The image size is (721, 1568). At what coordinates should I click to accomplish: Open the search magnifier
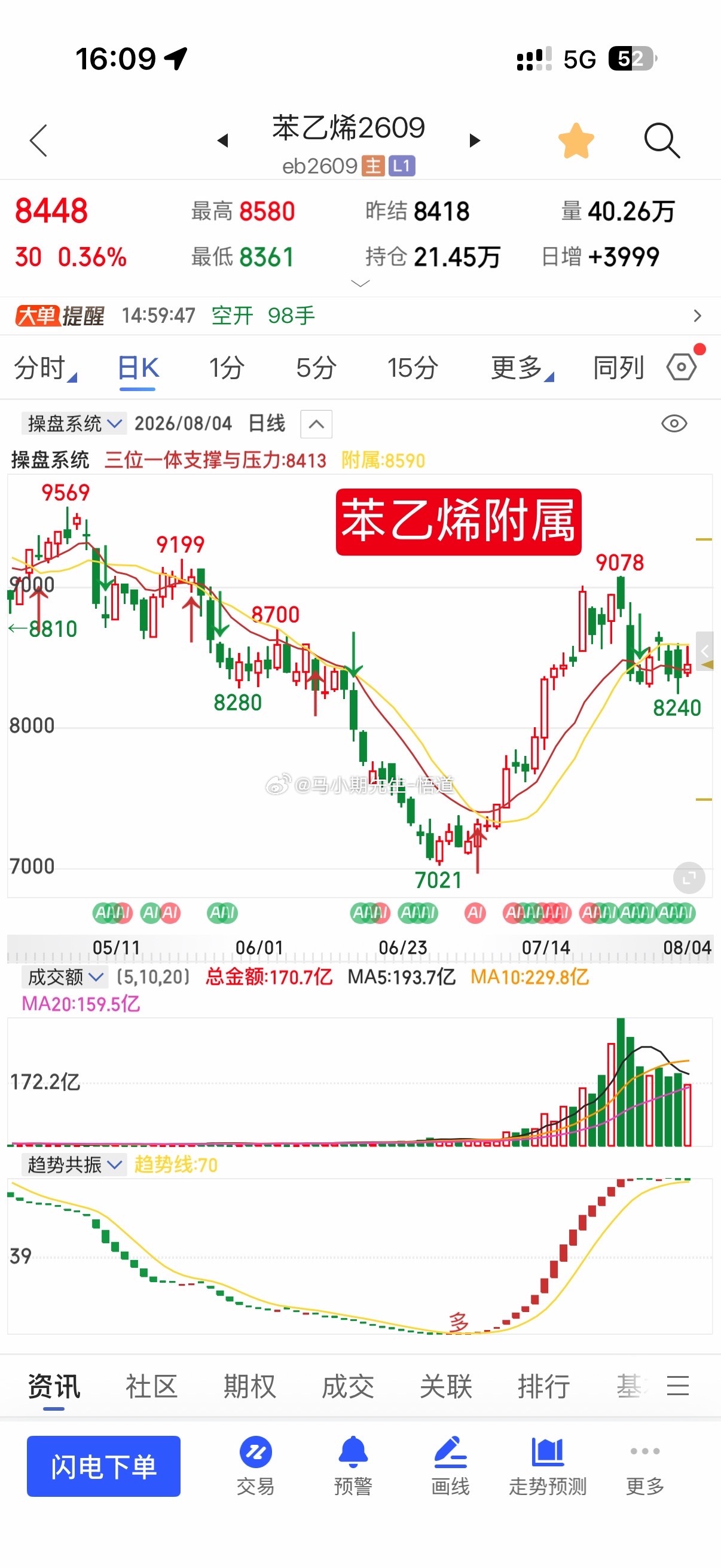pyautogui.click(x=661, y=141)
